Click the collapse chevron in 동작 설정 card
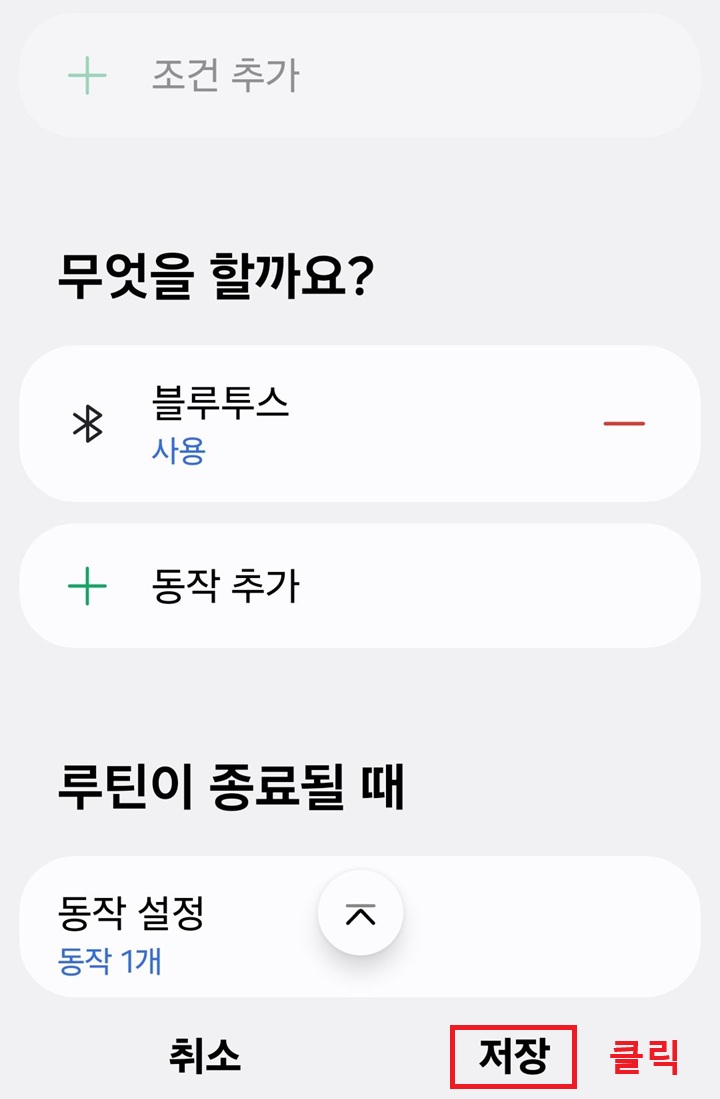 pyautogui.click(x=362, y=911)
